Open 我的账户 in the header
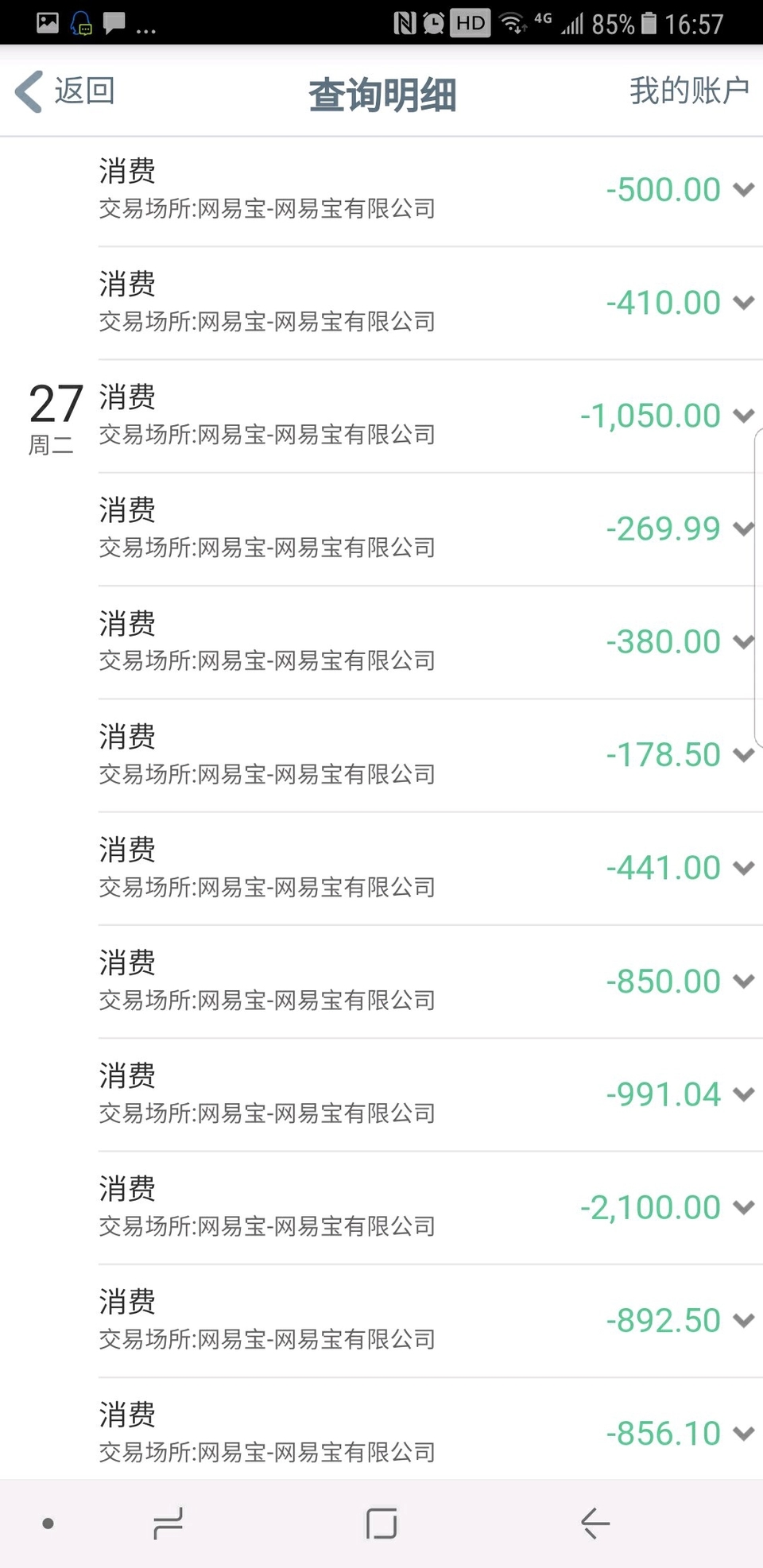This screenshot has width=763, height=1568. coord(689,91)
